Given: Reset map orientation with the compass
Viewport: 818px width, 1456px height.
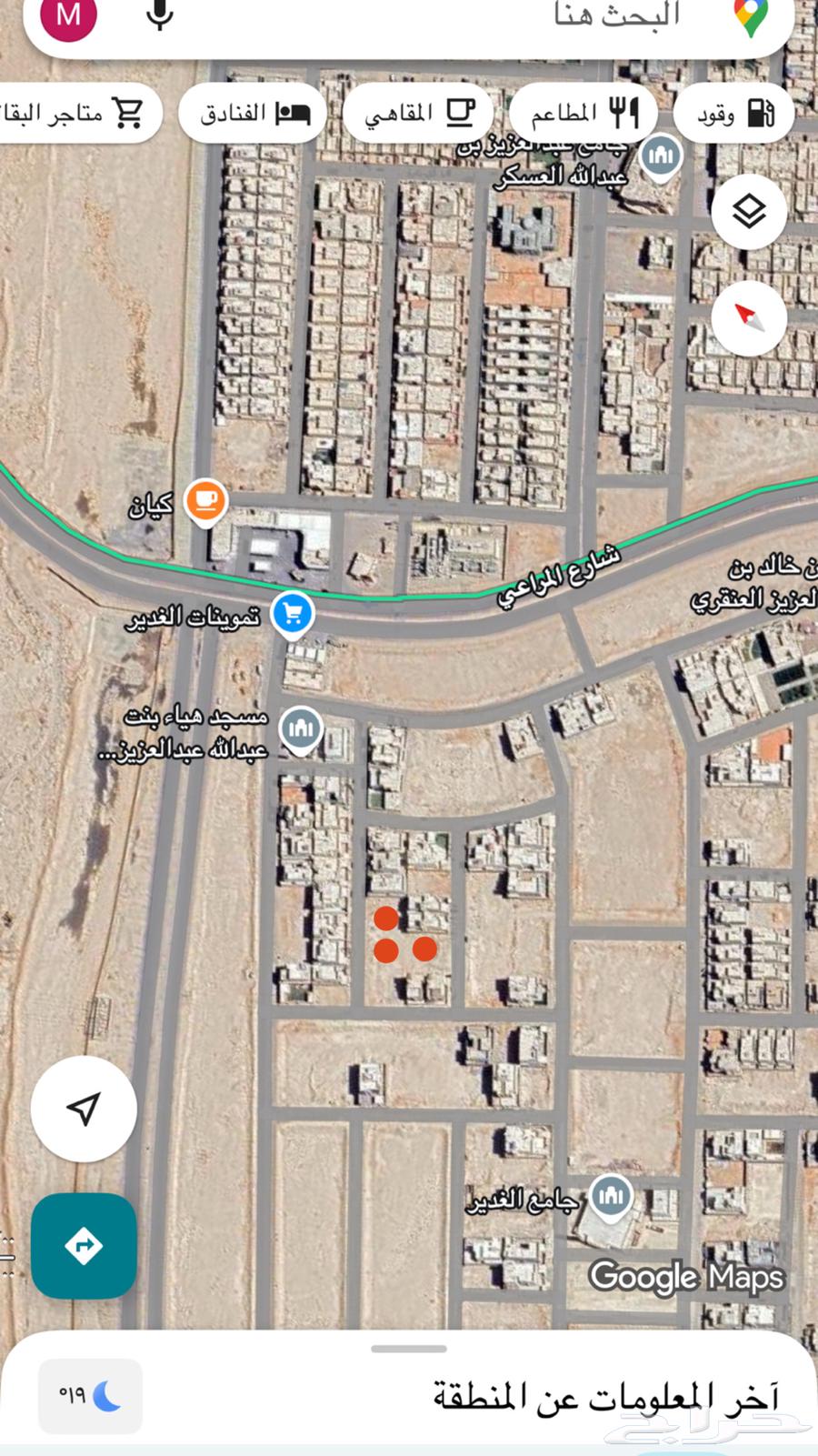Looking at the screenshot, I should point(749,318).
